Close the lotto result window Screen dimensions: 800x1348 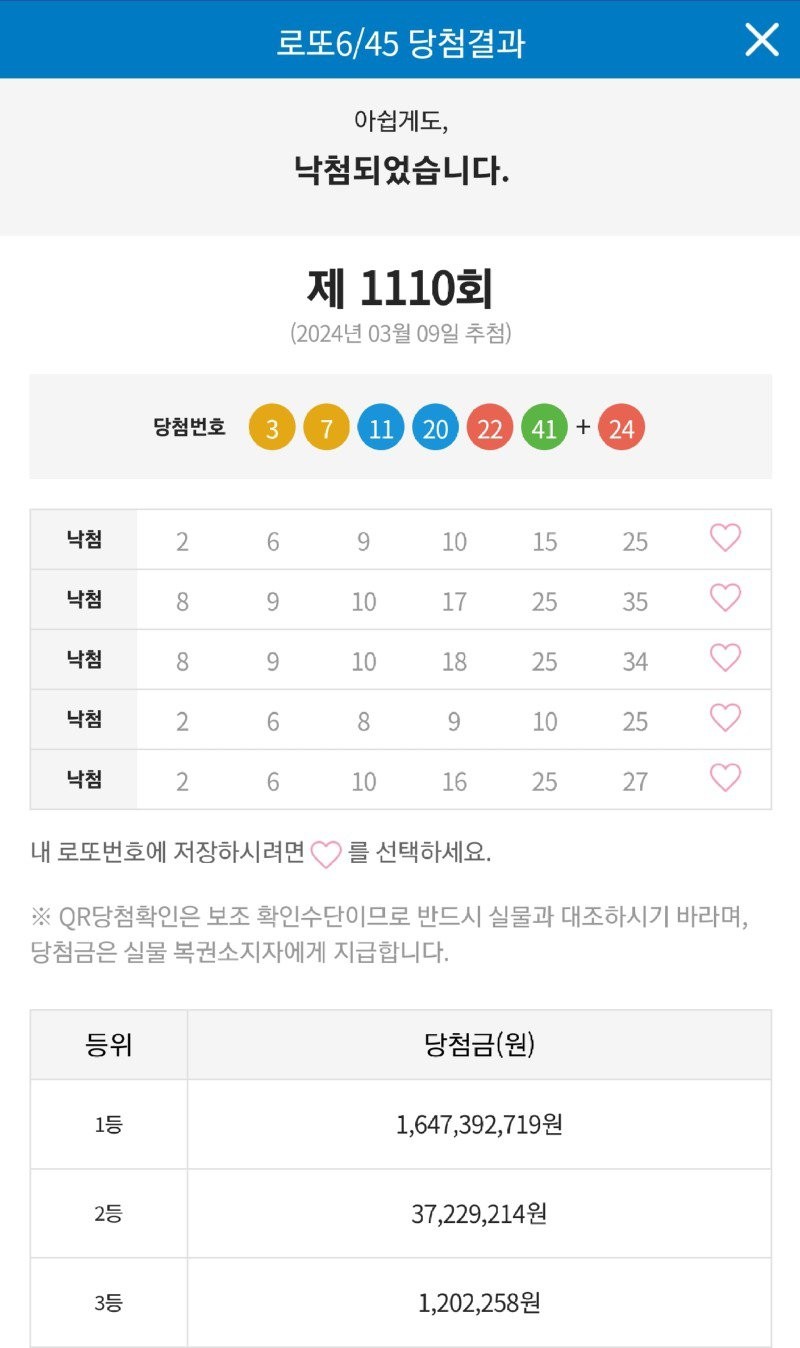tap(762, 40)
